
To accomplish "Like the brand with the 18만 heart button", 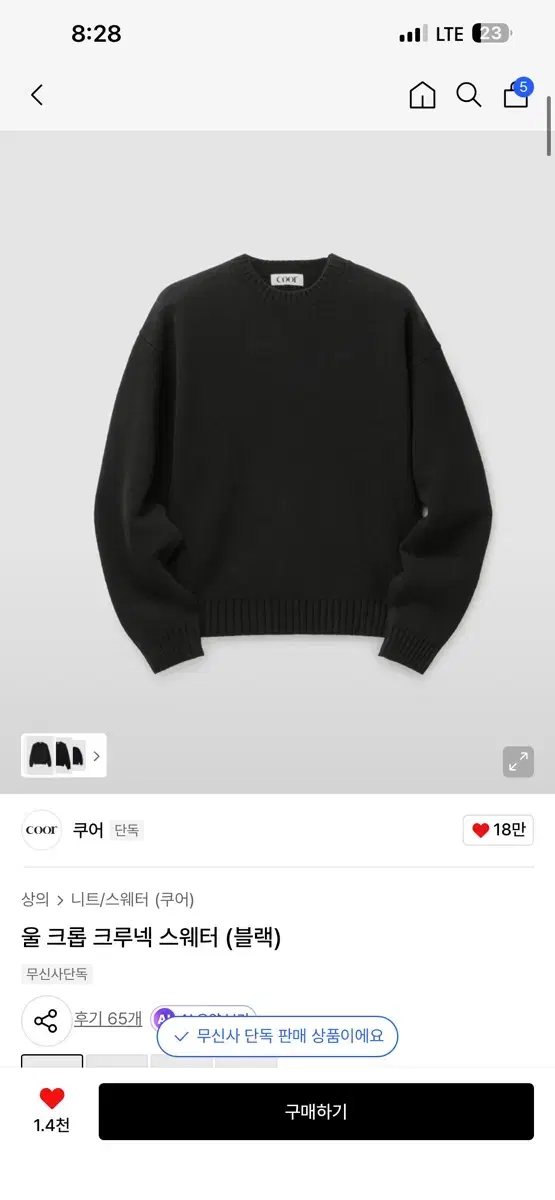I will point(498,829).
